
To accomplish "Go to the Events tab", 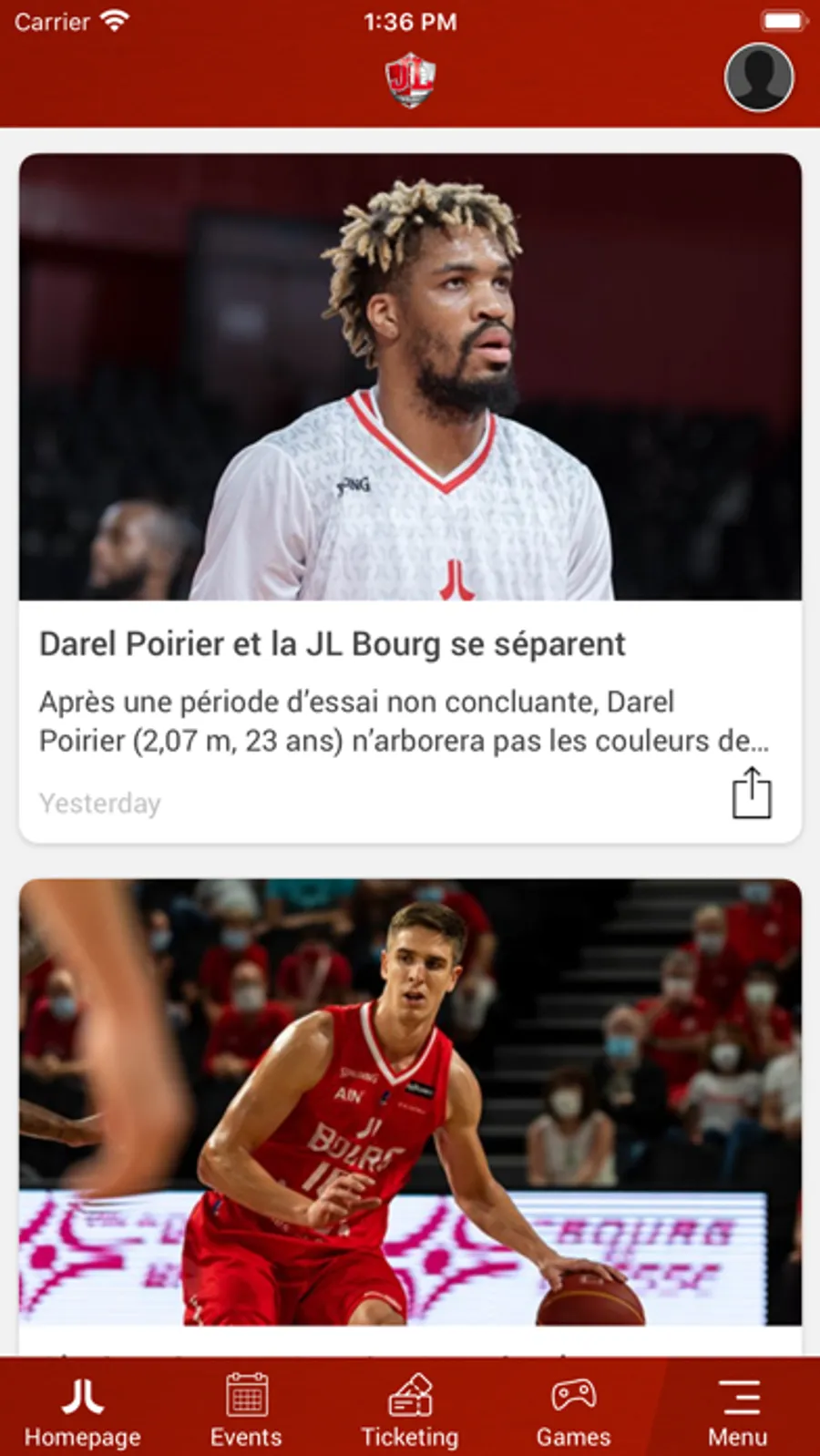I will point(246,1409).
